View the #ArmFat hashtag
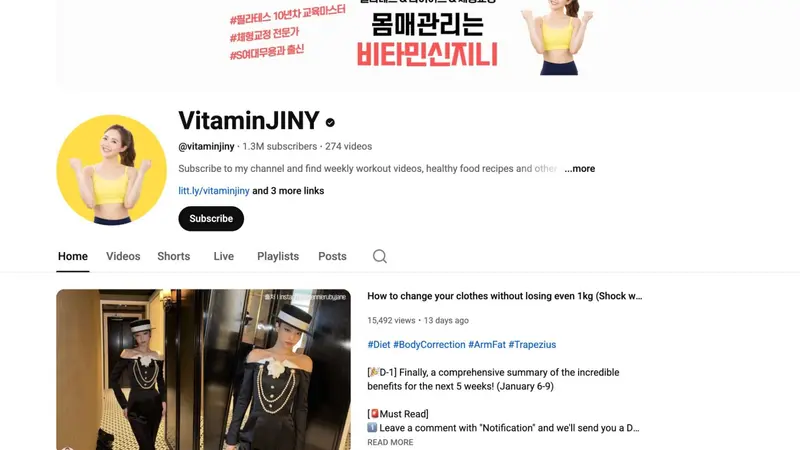This screenshot has height=450, width=800. click(x=486, y=345)
